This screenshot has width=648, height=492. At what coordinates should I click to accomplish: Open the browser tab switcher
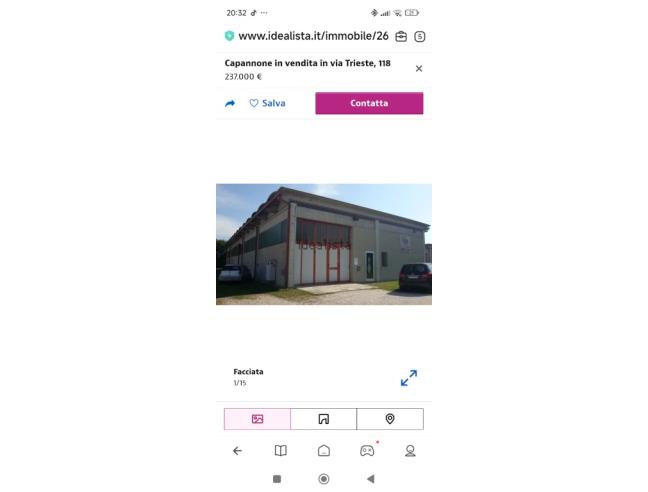[x=419, y=36]
